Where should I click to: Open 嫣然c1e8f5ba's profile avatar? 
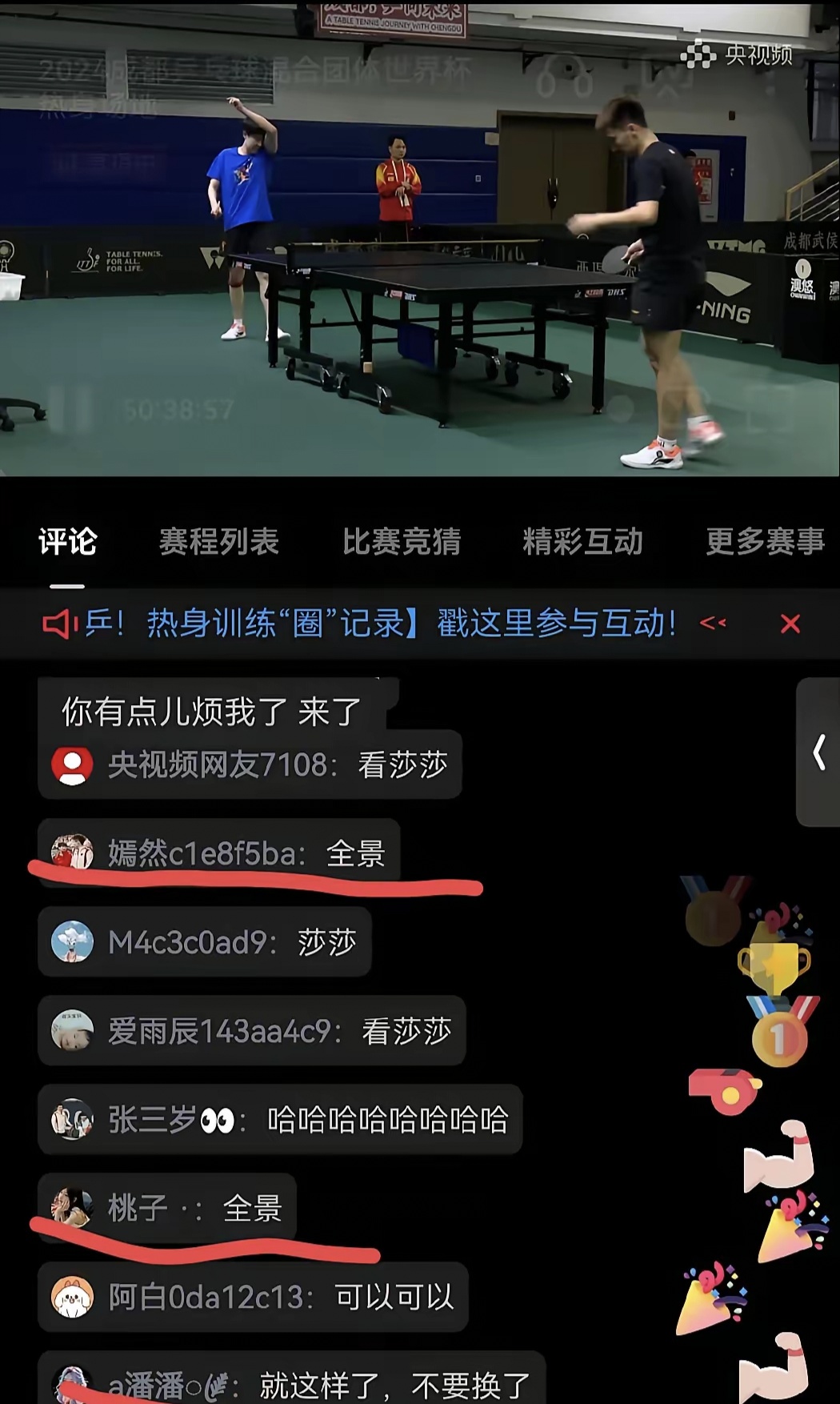pos(71,853)
